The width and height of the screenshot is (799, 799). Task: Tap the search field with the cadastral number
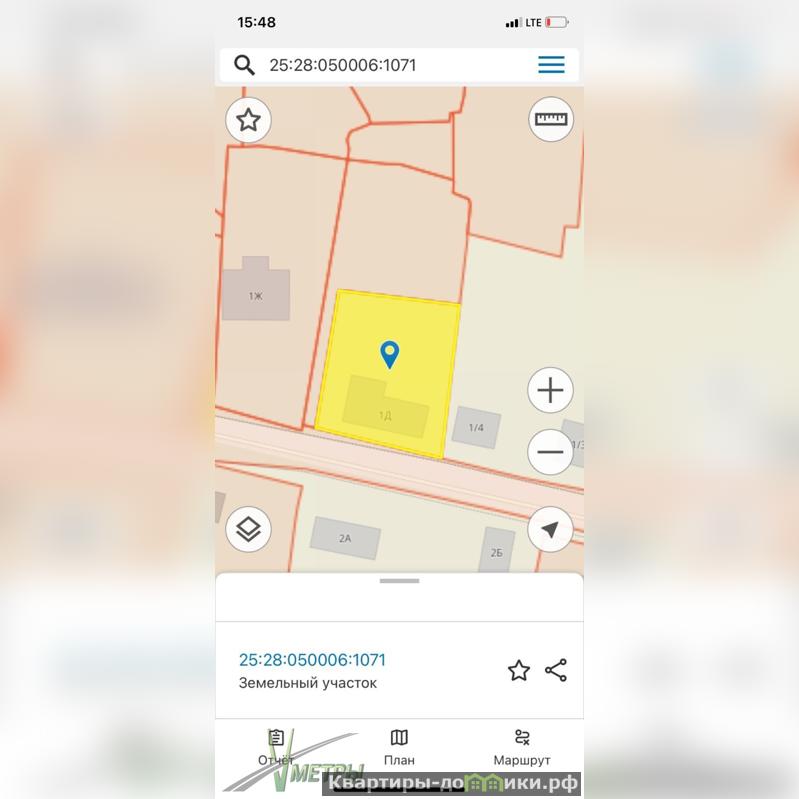click(x=390, y=65)
